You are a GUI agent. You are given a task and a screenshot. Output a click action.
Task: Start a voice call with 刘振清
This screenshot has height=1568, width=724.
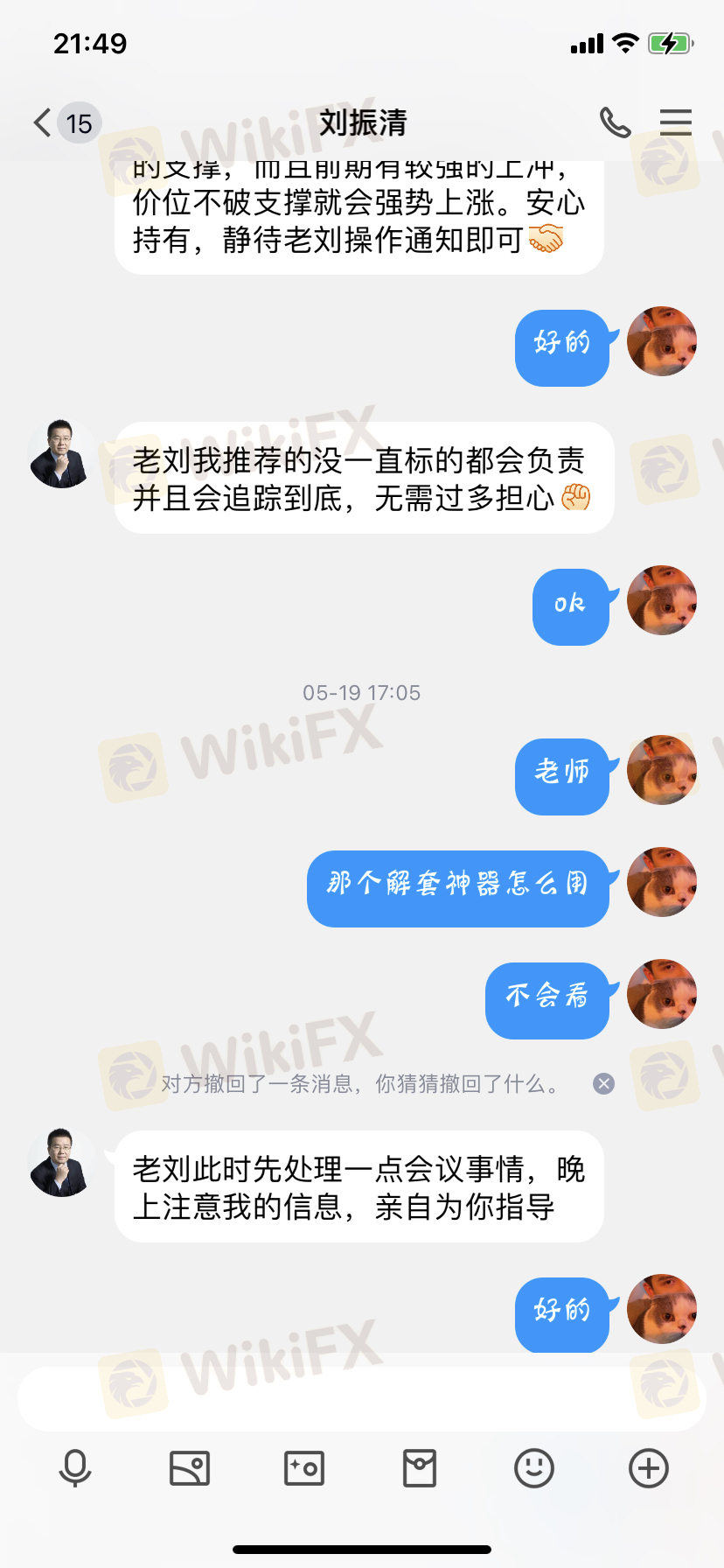615,122
